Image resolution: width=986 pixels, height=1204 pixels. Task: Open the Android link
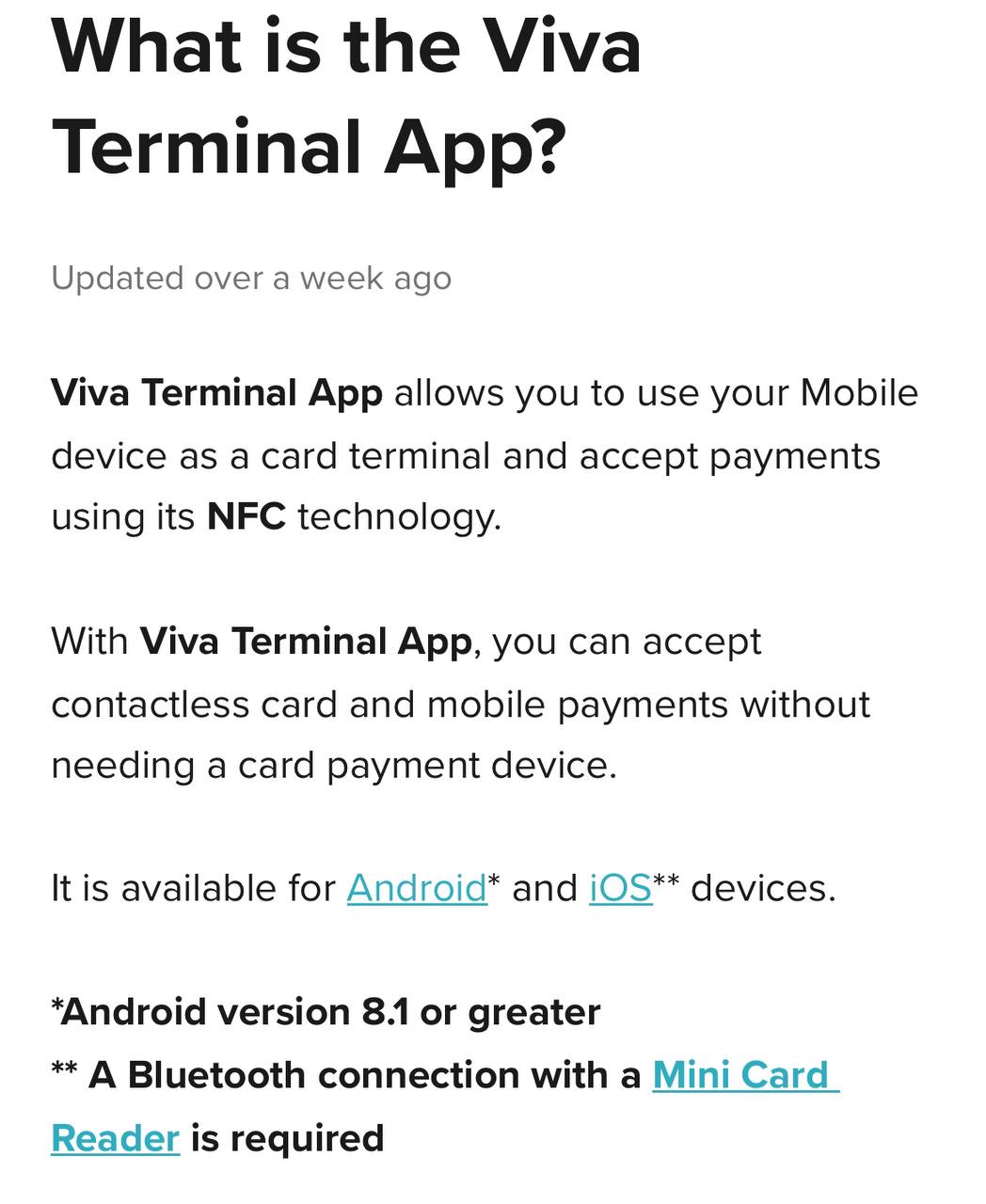pyautogui.click(x=416, y=888)
